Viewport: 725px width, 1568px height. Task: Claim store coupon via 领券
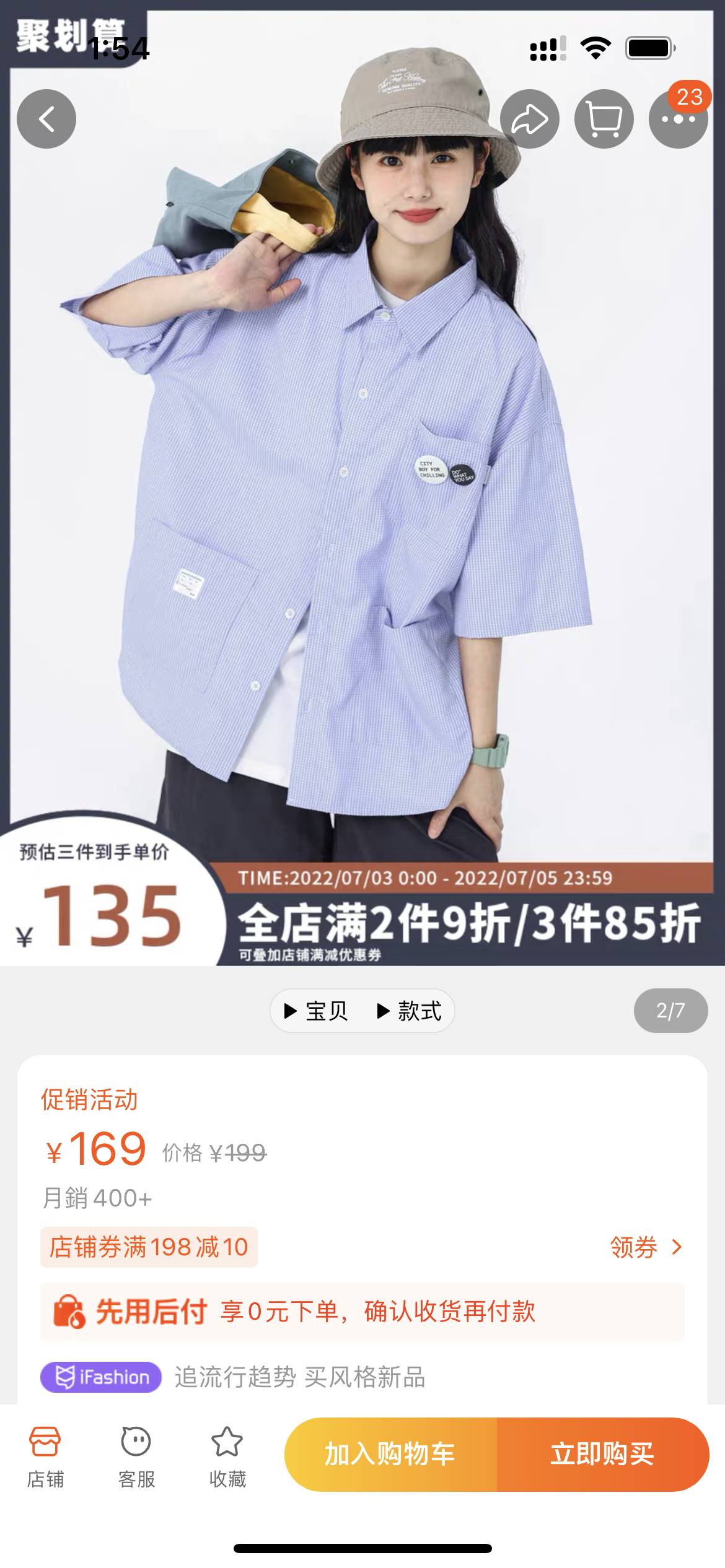[x=645, y=1247]
